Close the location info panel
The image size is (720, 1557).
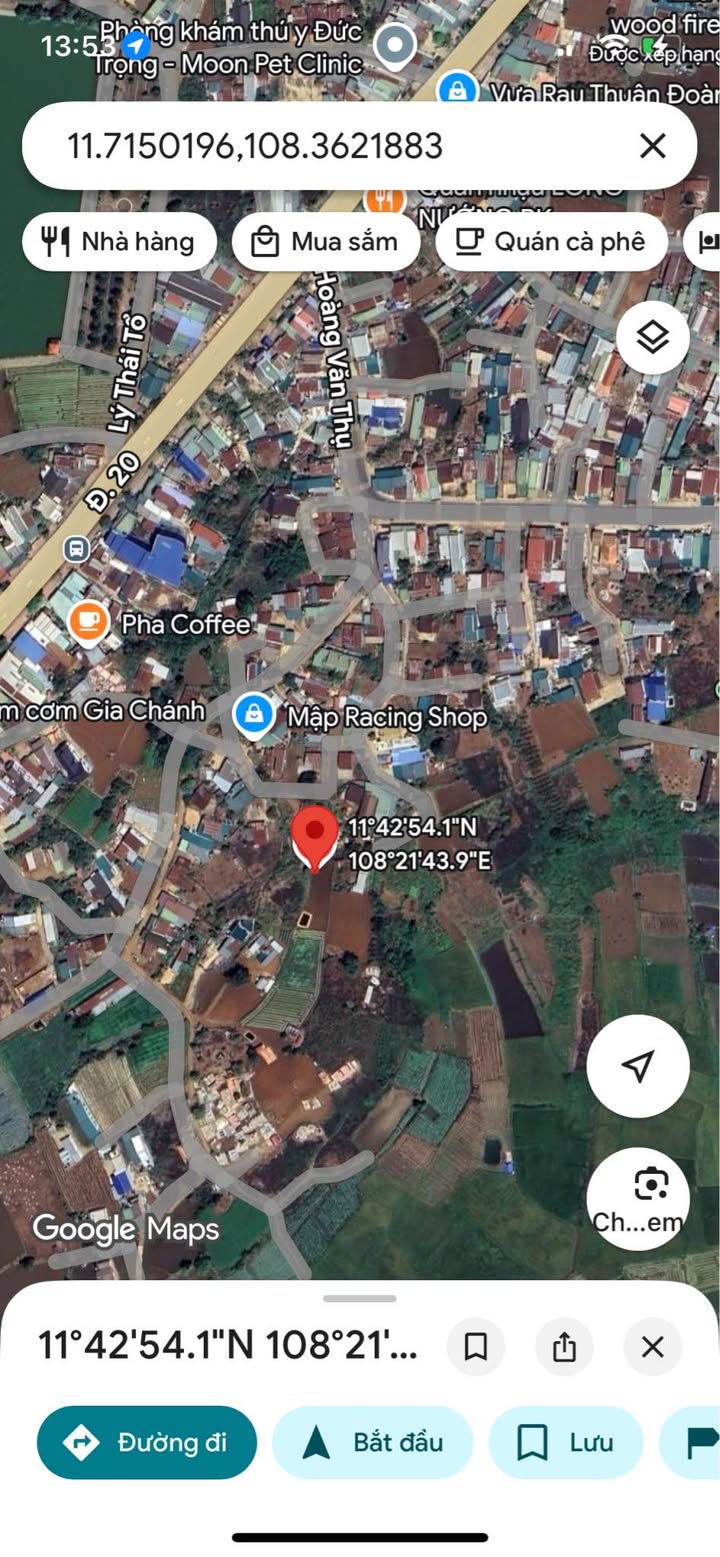652,1346
